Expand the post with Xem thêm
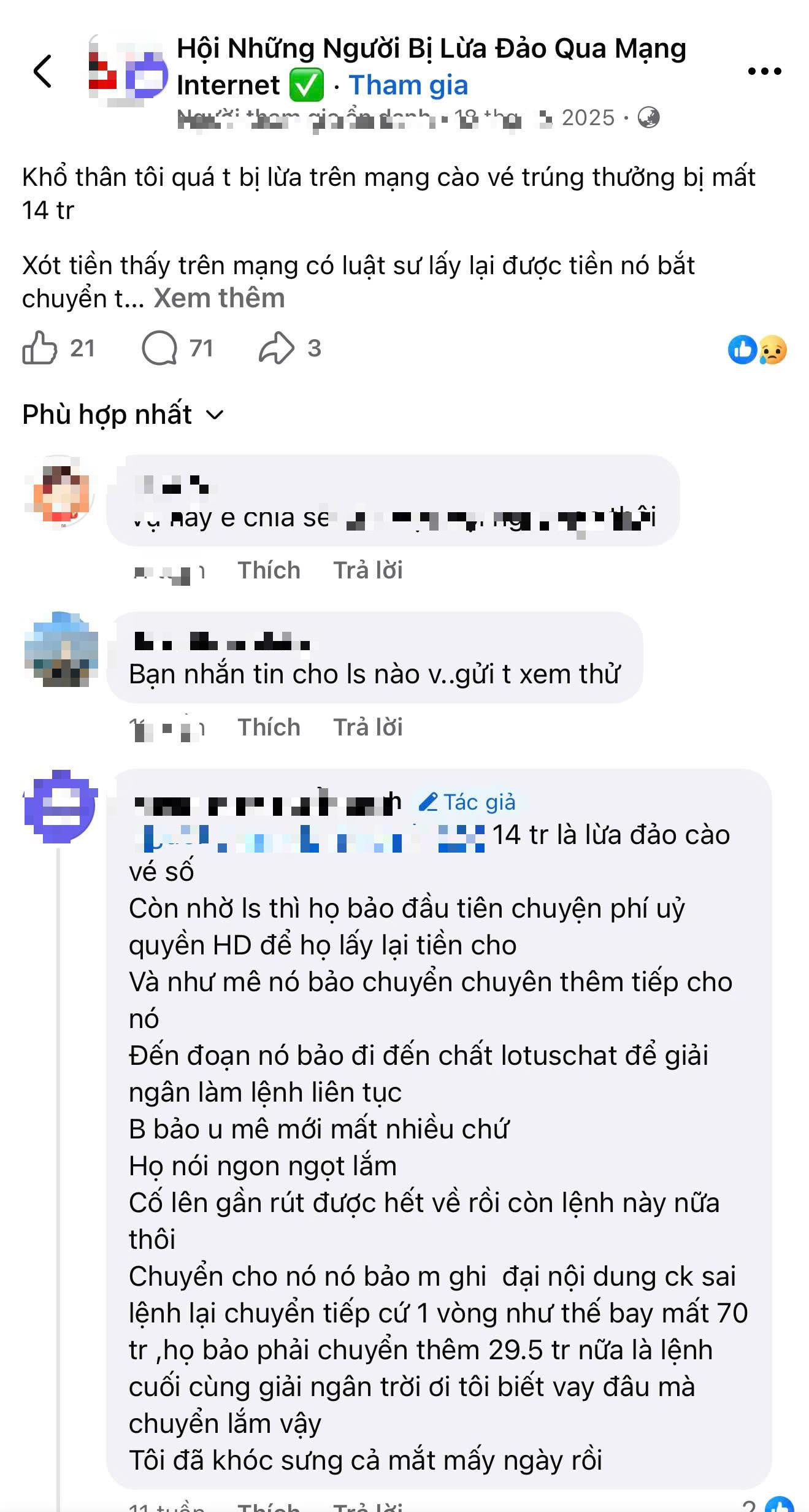 [219, 298]
